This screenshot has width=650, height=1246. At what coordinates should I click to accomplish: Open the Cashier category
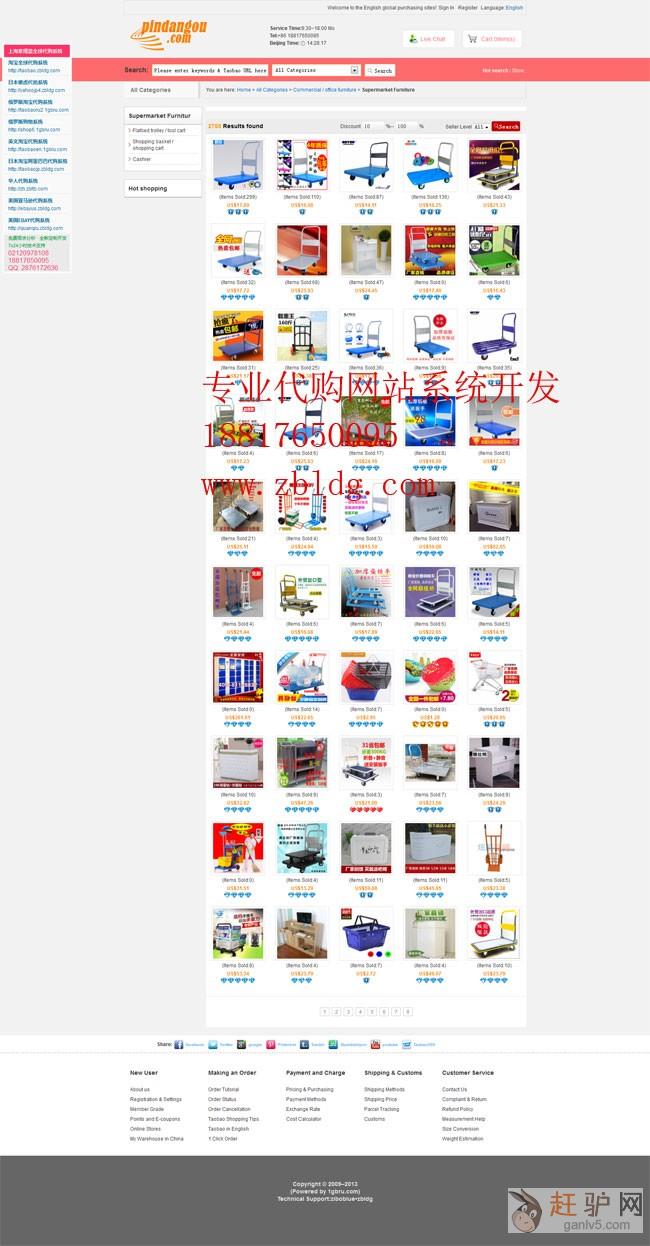[142, 159]
